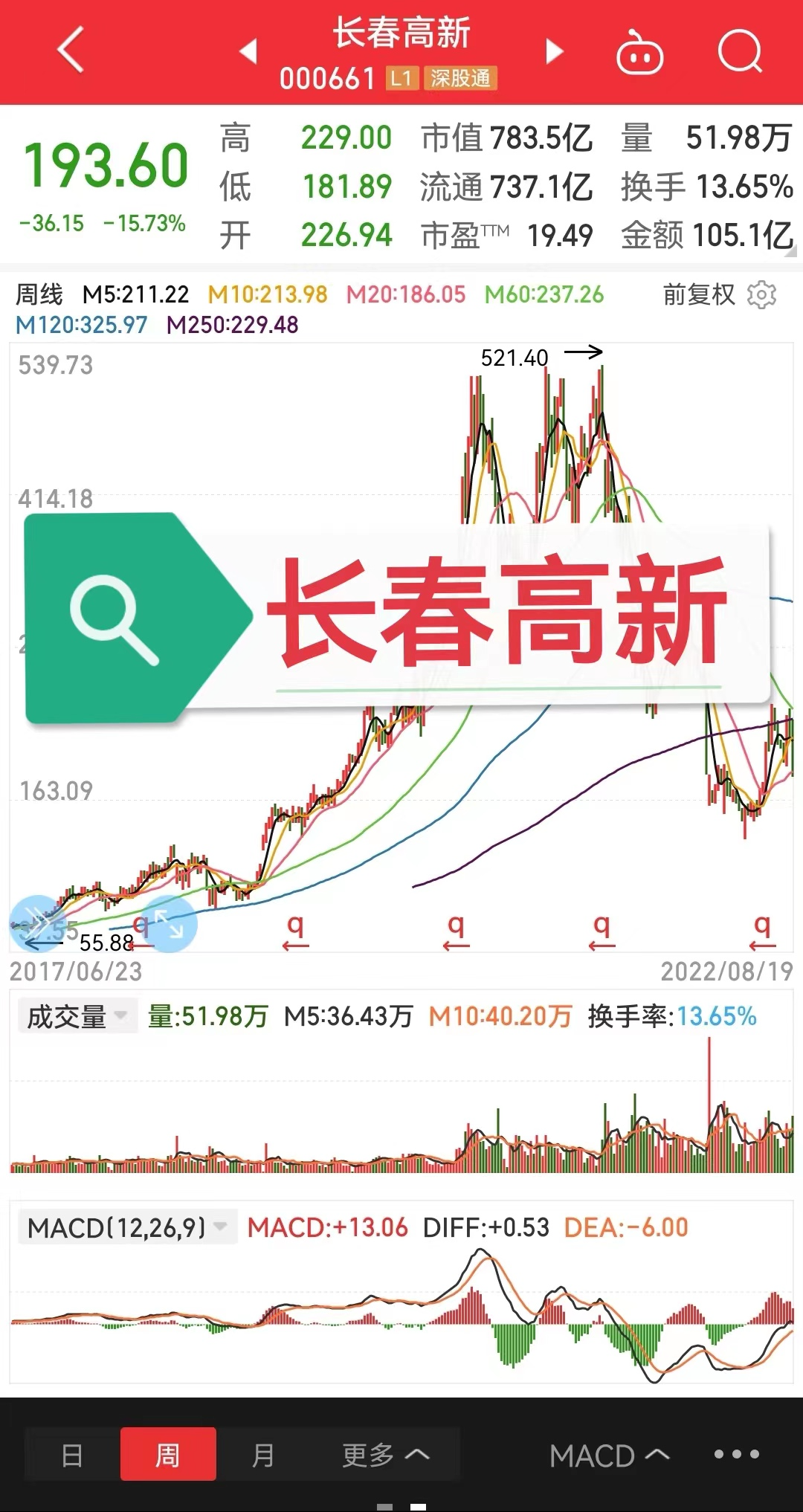Open chart settings gear beside 前复权
The height and width of the screenshot is (1512, 803).
point(761,295)
